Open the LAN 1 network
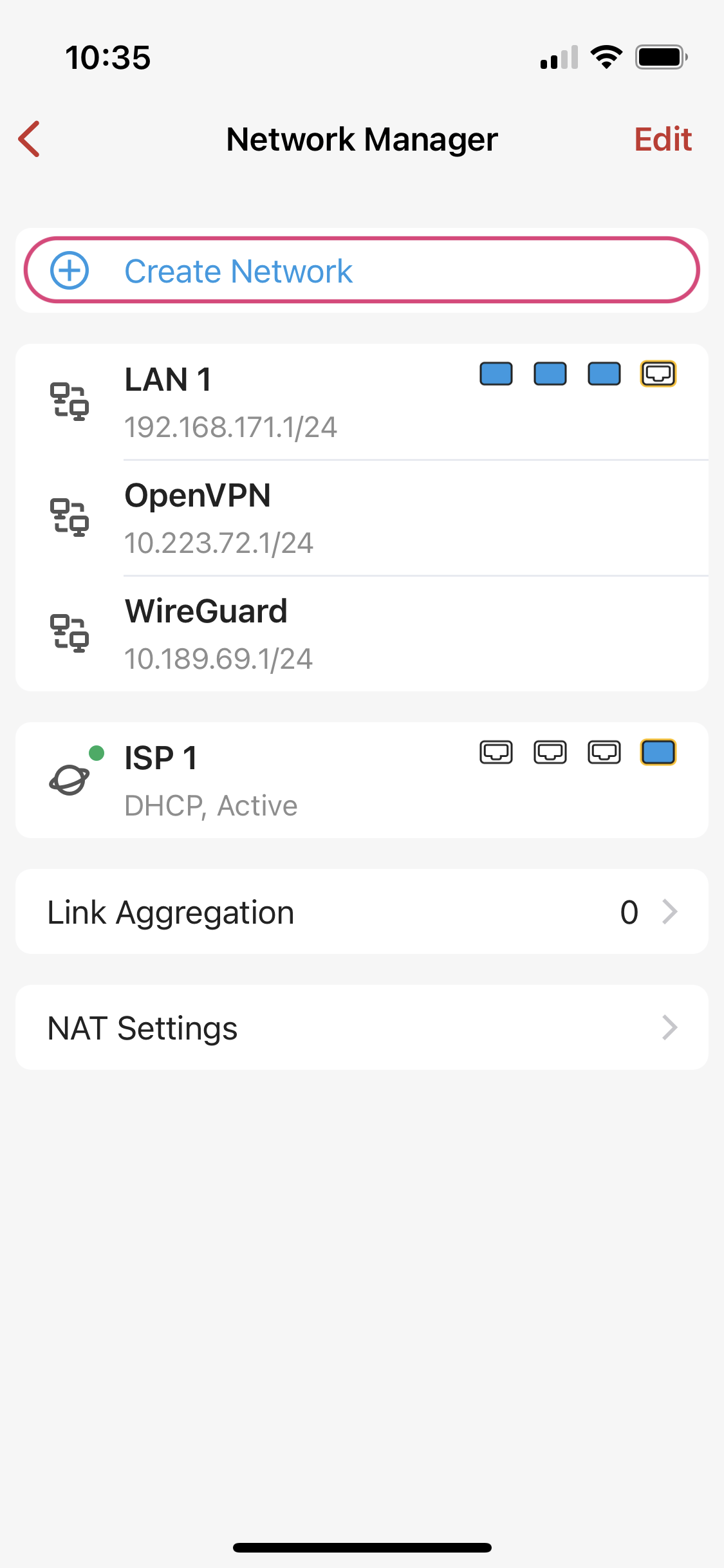Viewport: 724px width, 1568px height. point(362,402)
